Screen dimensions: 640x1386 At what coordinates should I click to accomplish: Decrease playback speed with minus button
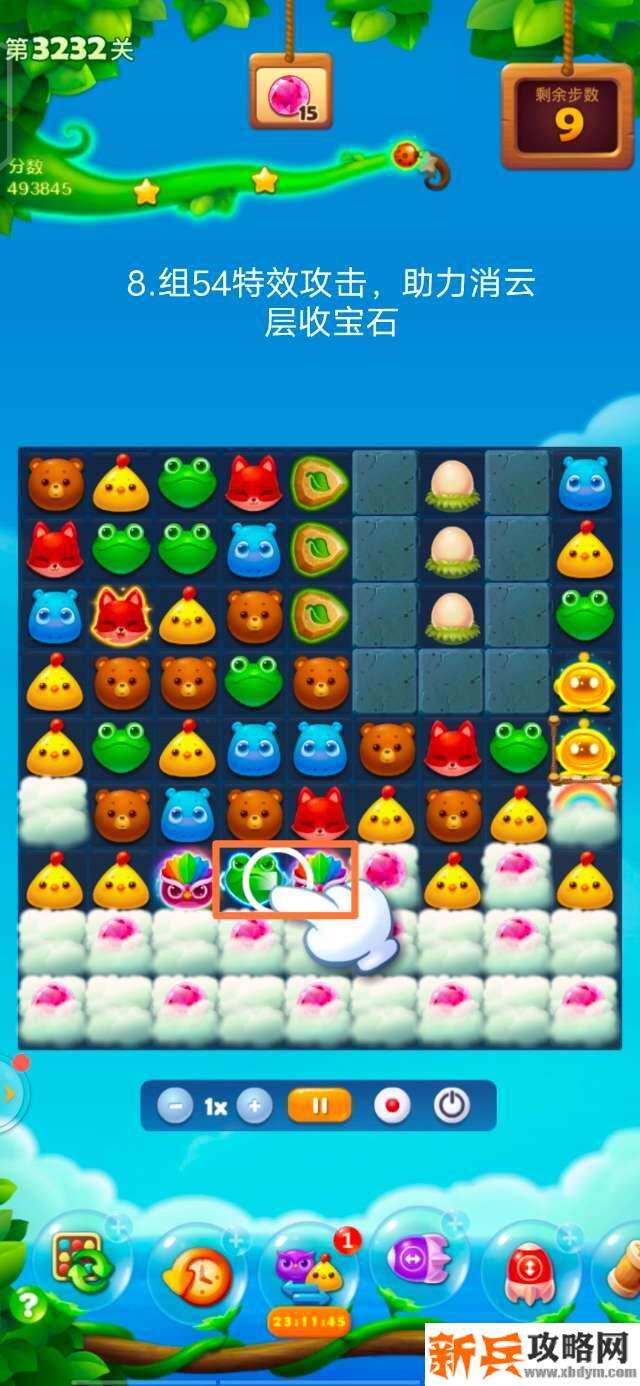pyautogui.click(x=175, y=1106)
